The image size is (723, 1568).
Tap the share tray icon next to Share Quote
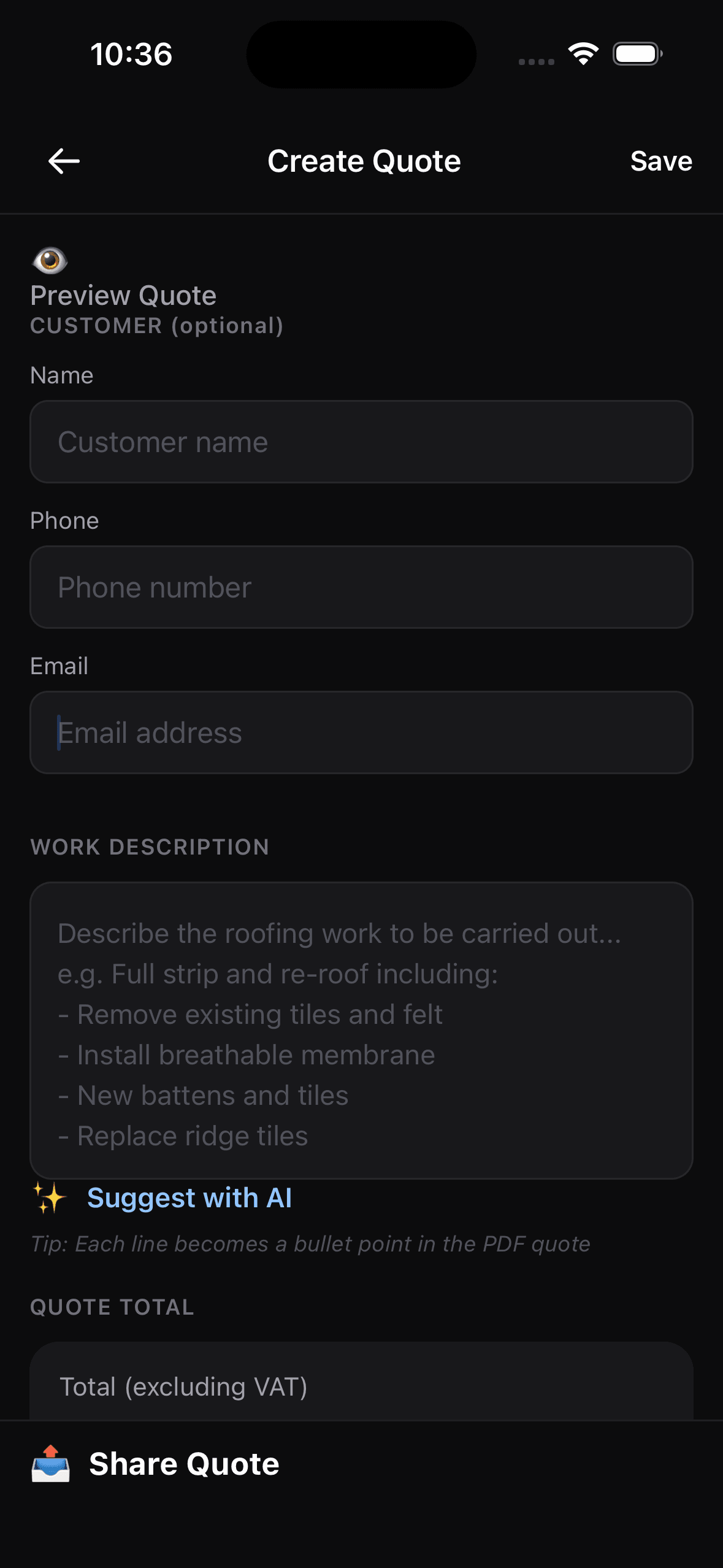pyautogui.click(x=51, y=1463)
